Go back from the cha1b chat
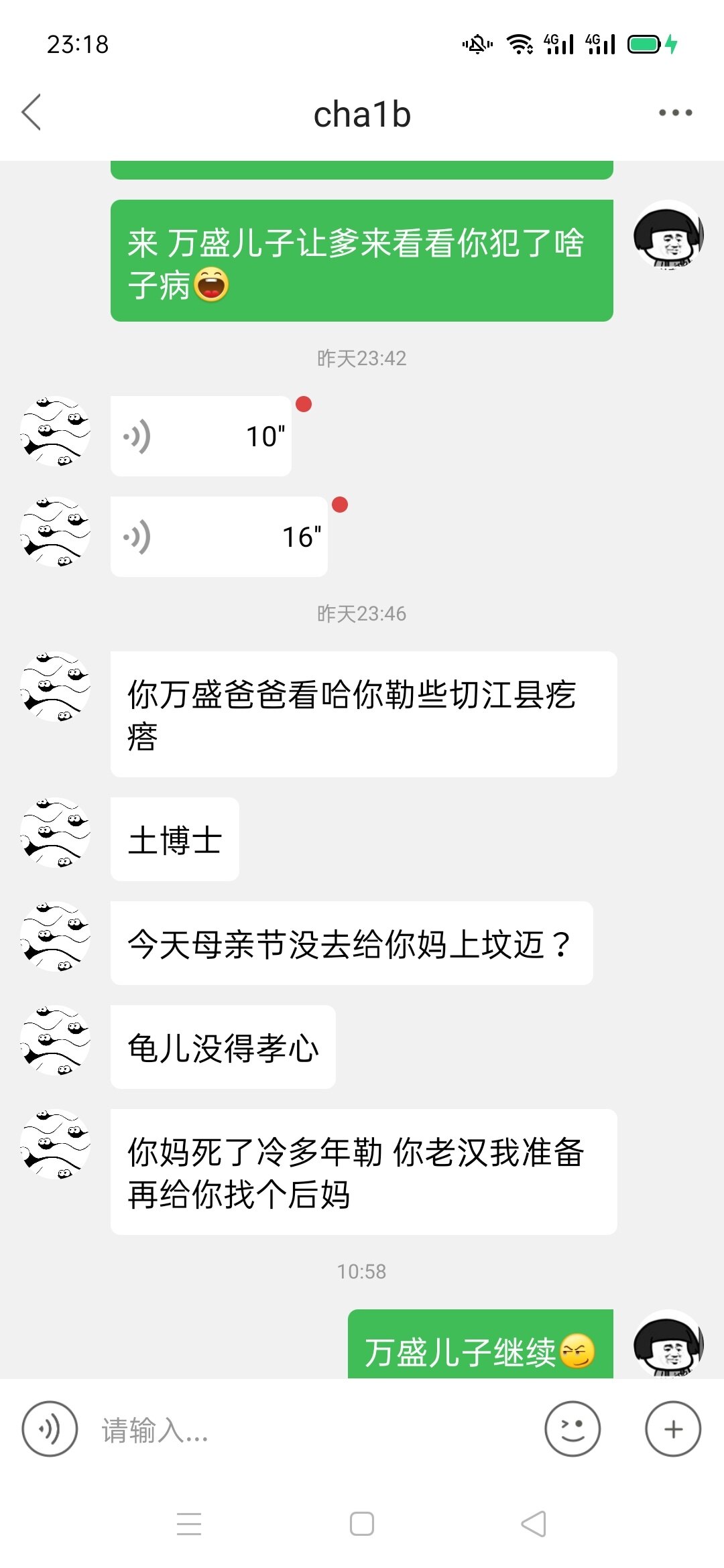Screen dimensions: 724x1568 click(32, 112)
